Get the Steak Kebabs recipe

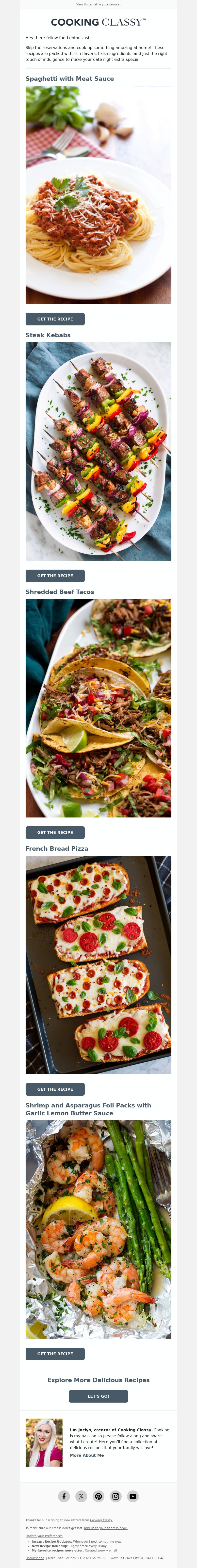click(55, 575)
